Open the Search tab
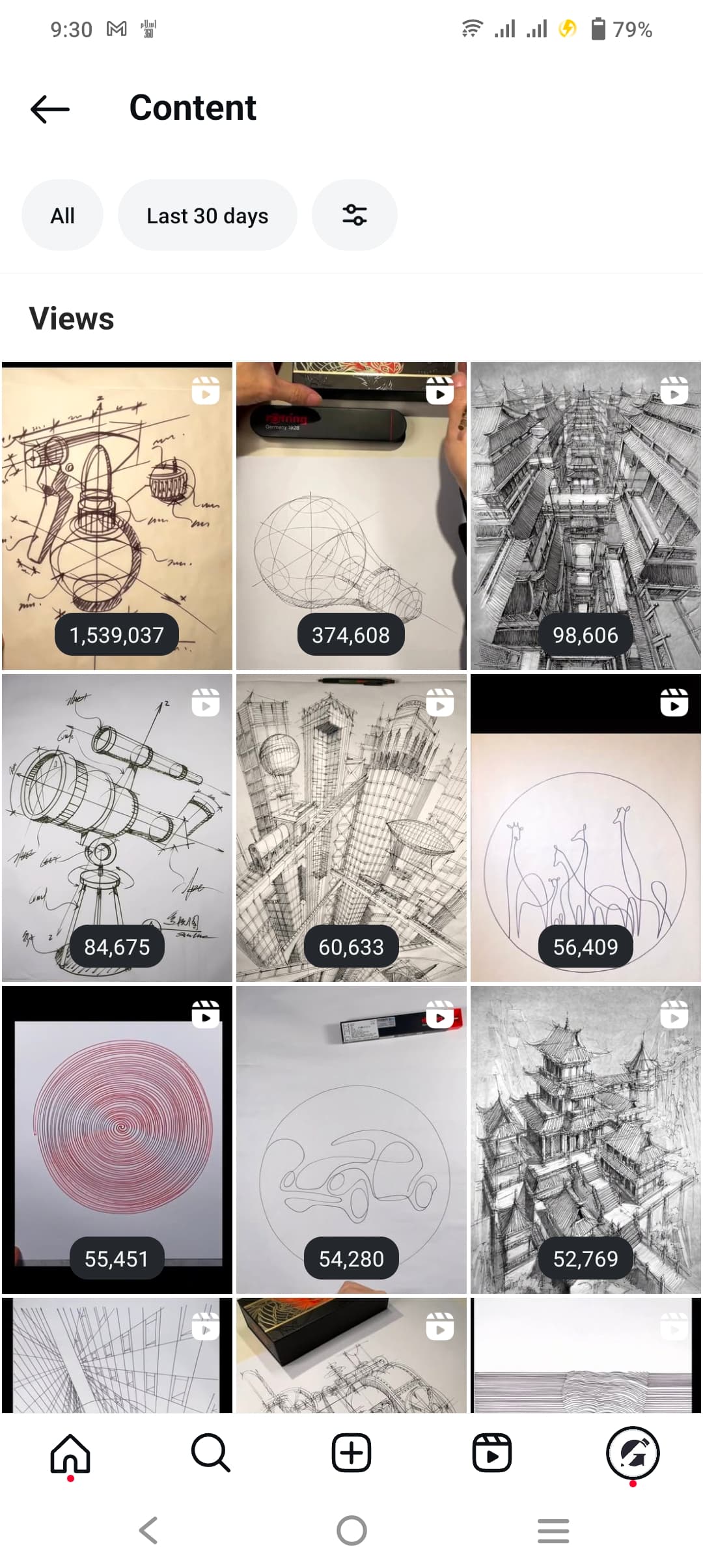 tap(211, 1453)
